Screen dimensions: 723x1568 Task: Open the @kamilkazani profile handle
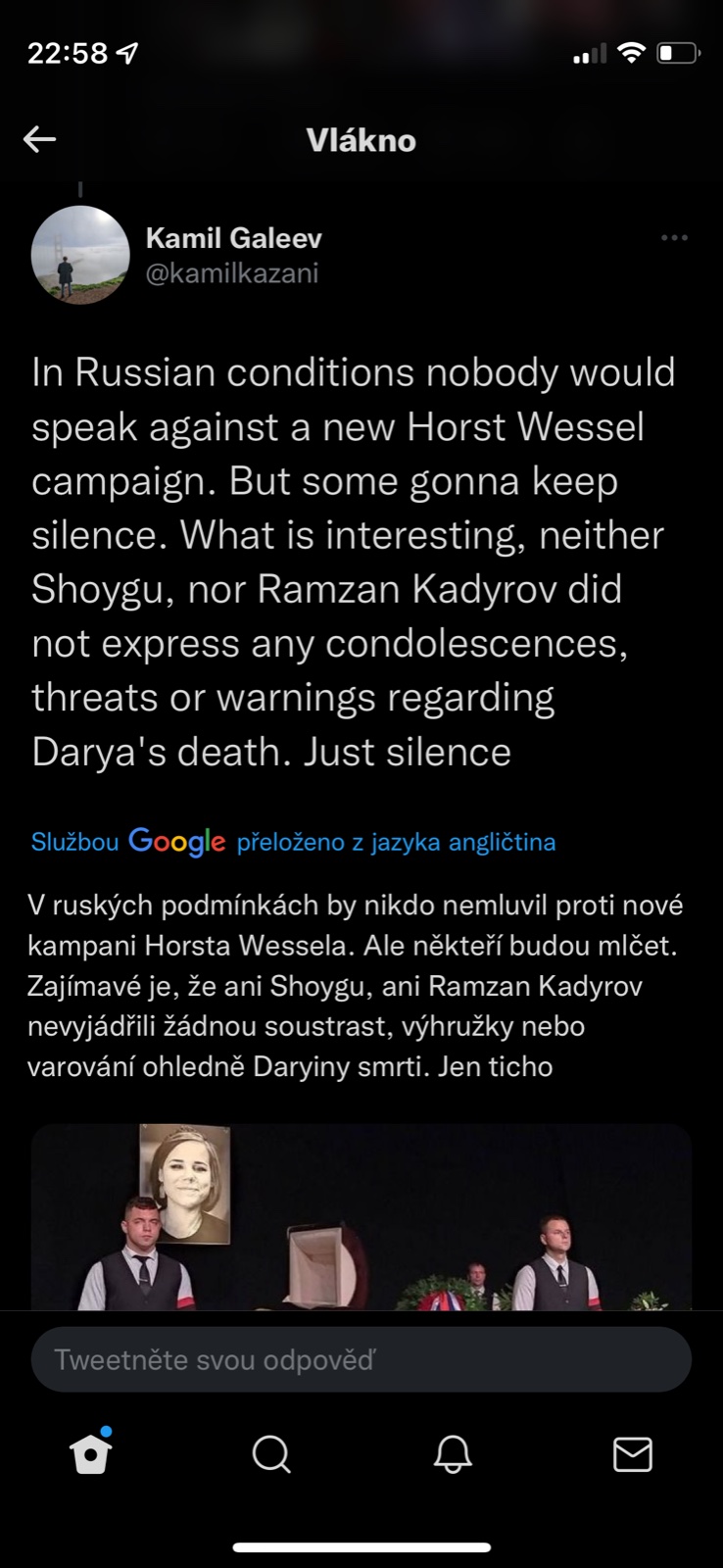click(231, 273)
